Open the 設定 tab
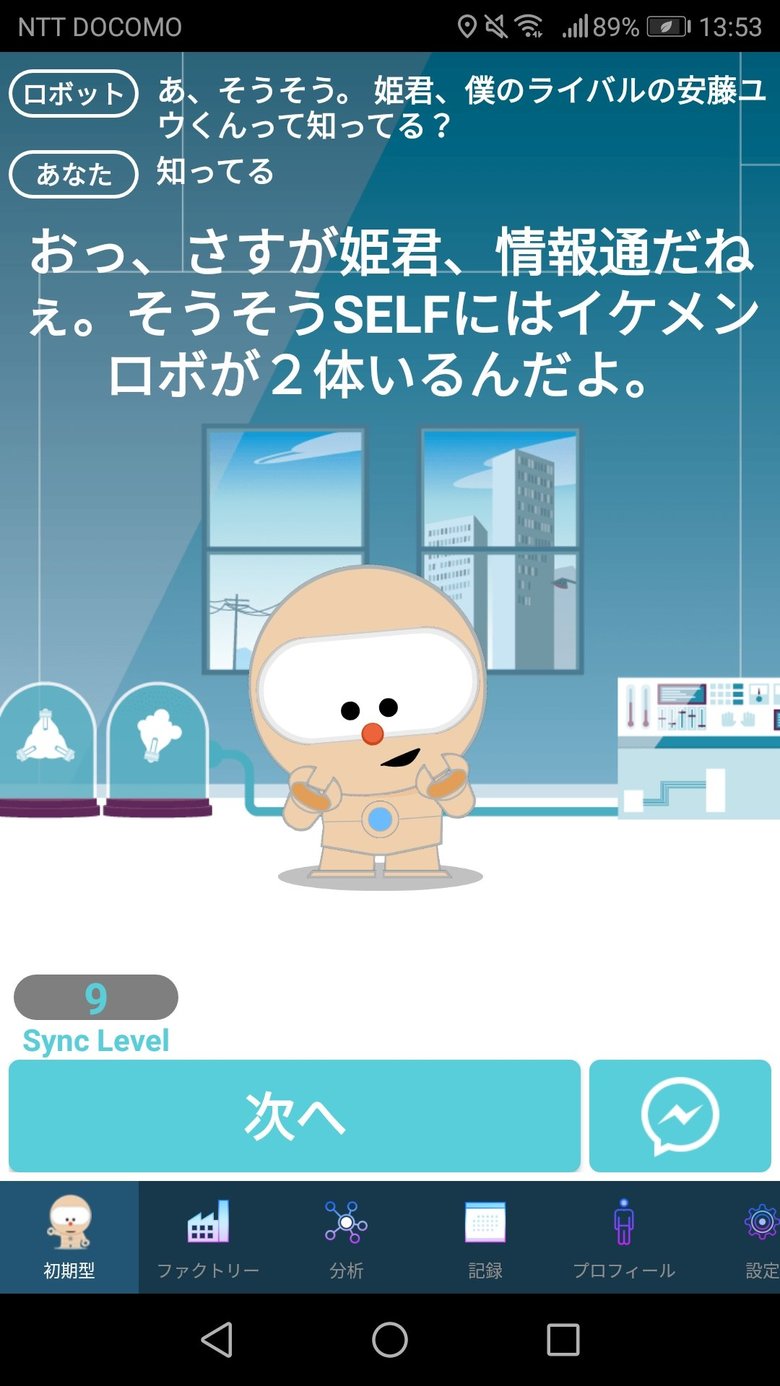This screenshot has width=780, height=1386. 760,1237
